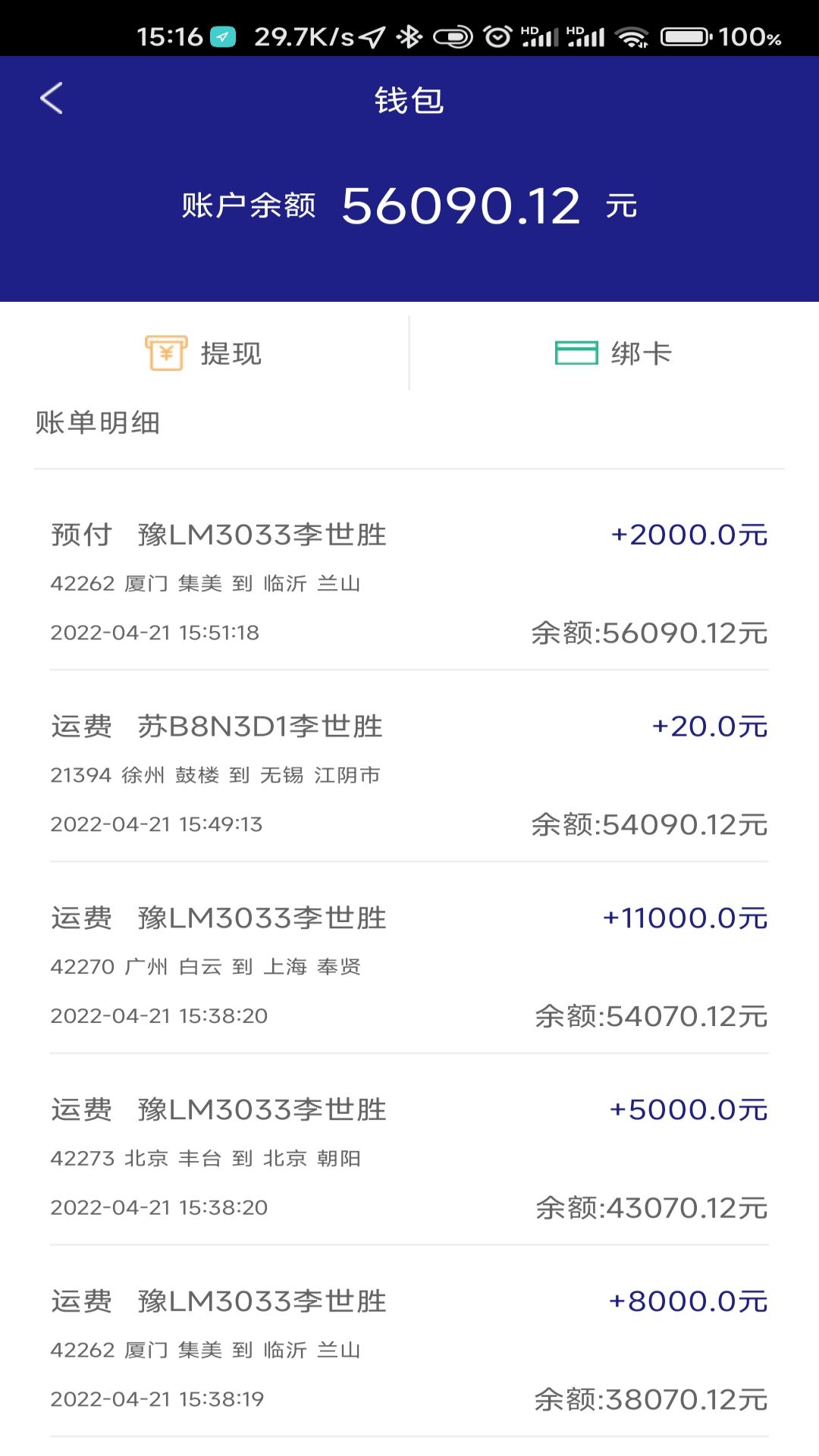Tap the back arrow to exit 钱包
The width and height of the screenshot is (819, 1456).
pos(51,99)
